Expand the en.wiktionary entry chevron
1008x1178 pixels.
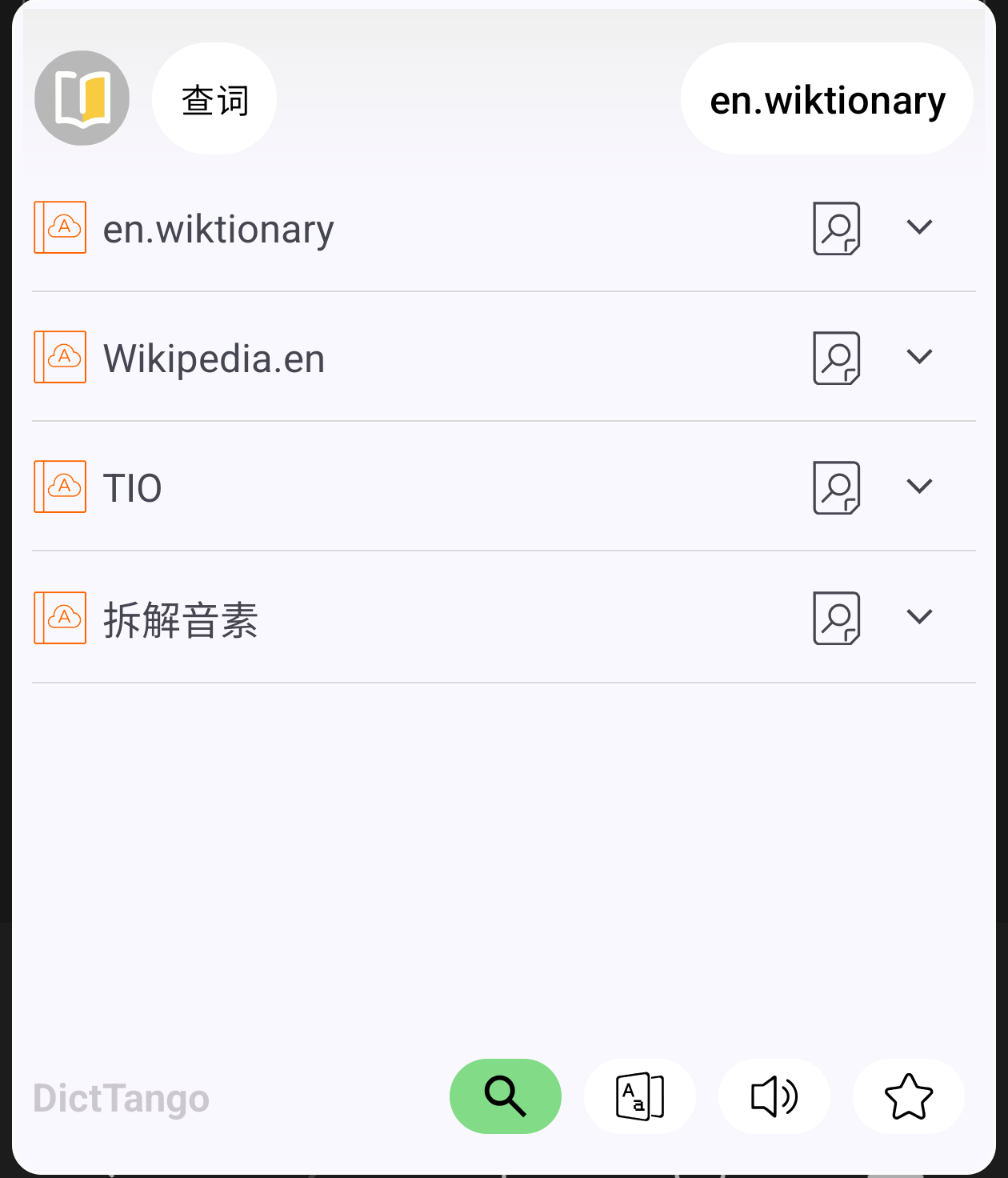[x=919, y=227]
